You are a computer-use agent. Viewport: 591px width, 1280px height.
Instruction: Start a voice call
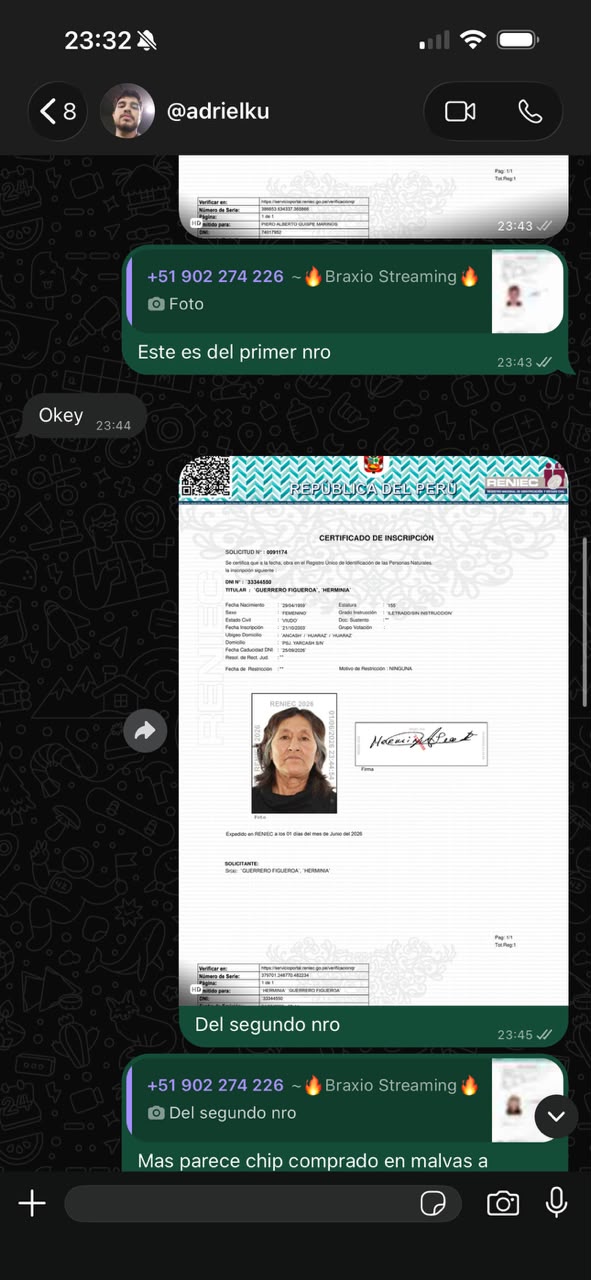click(530, 111)
